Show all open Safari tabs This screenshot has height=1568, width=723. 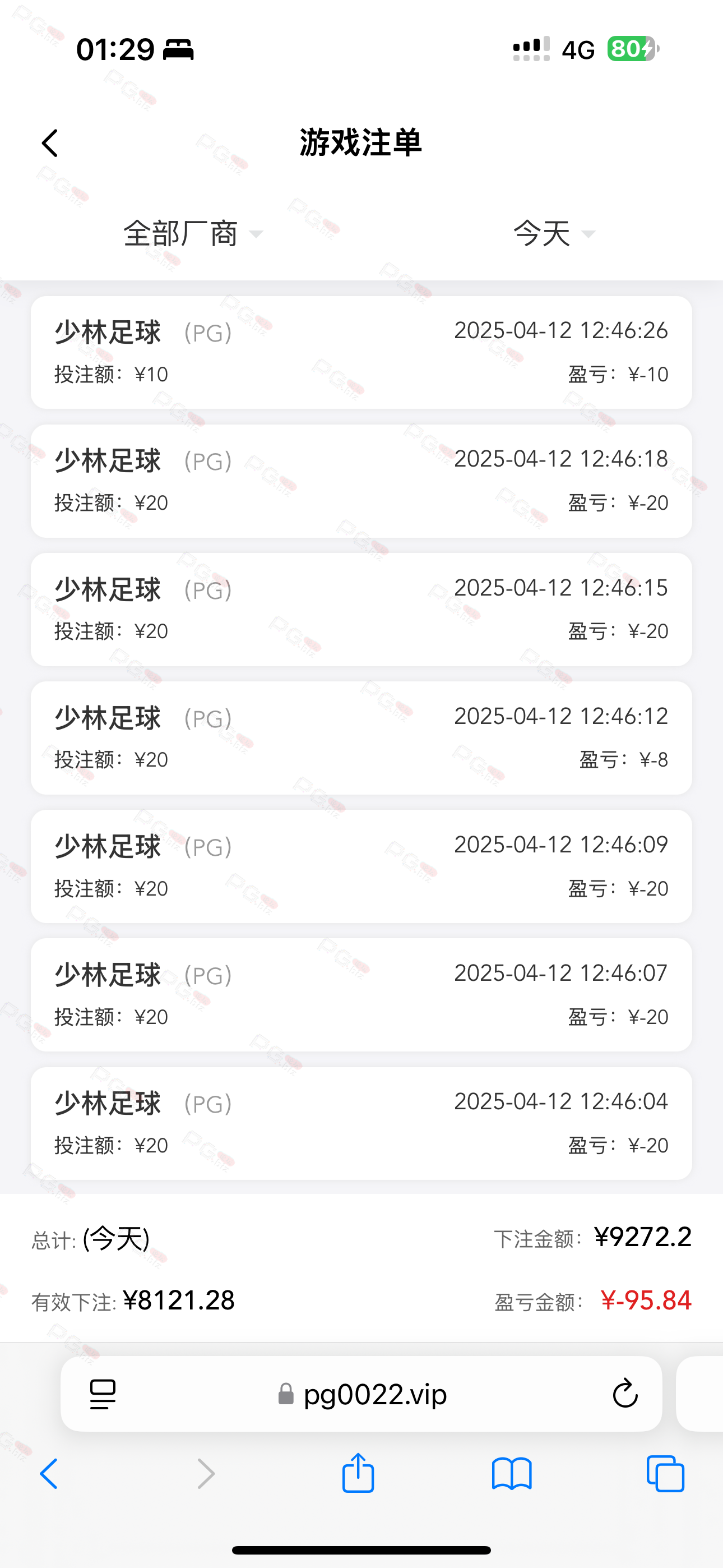665,1474
